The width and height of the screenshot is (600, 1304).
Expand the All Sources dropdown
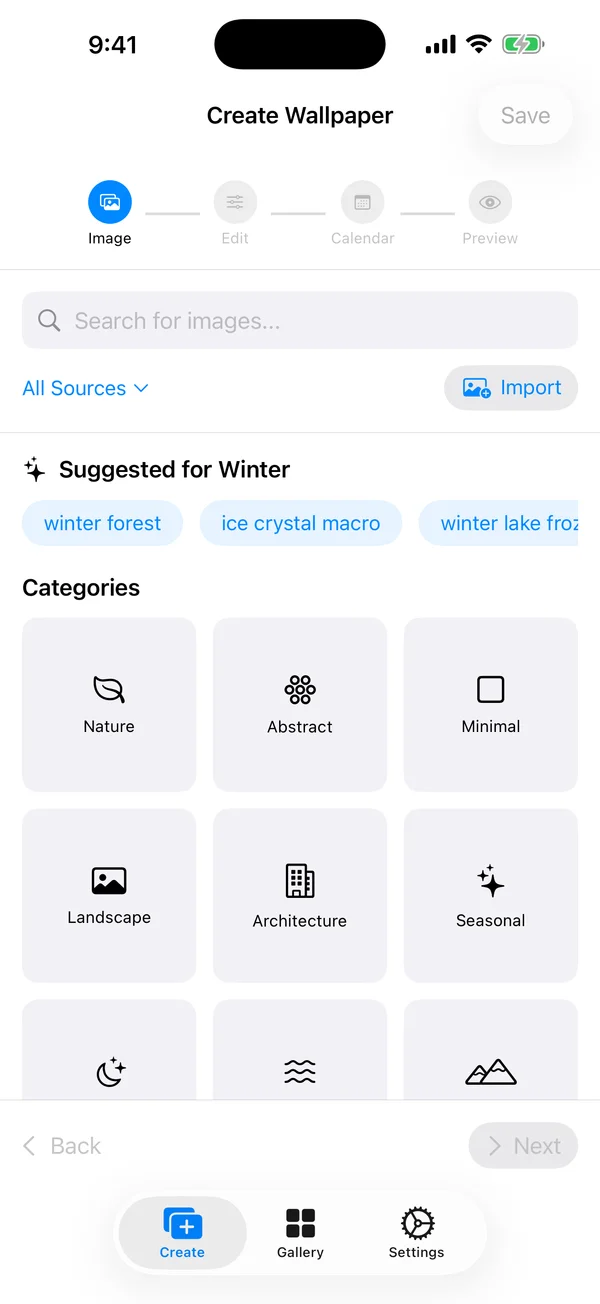pos(86,388)
